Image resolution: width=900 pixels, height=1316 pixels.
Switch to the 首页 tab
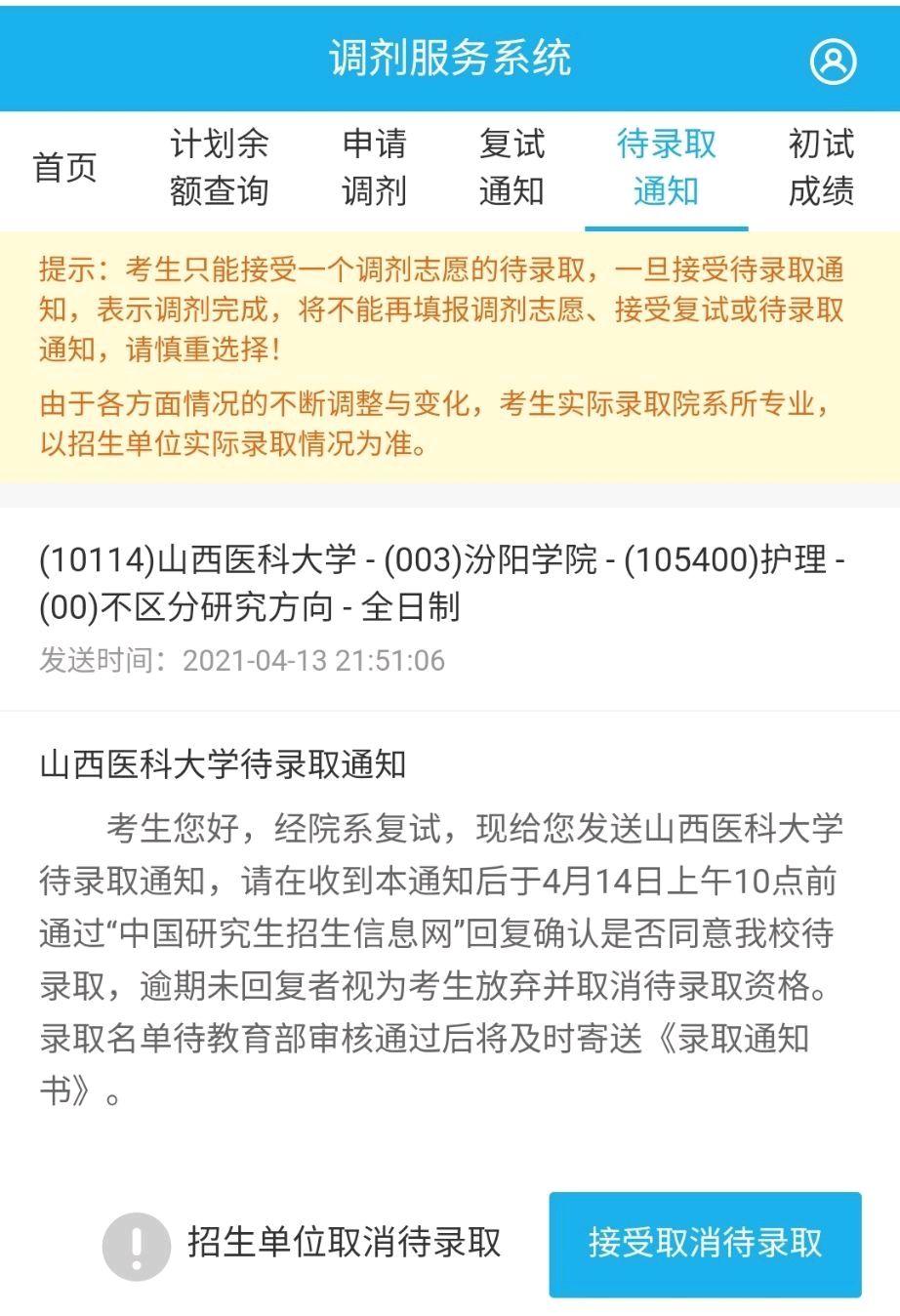pyautogui.click(x=65, y=168)
